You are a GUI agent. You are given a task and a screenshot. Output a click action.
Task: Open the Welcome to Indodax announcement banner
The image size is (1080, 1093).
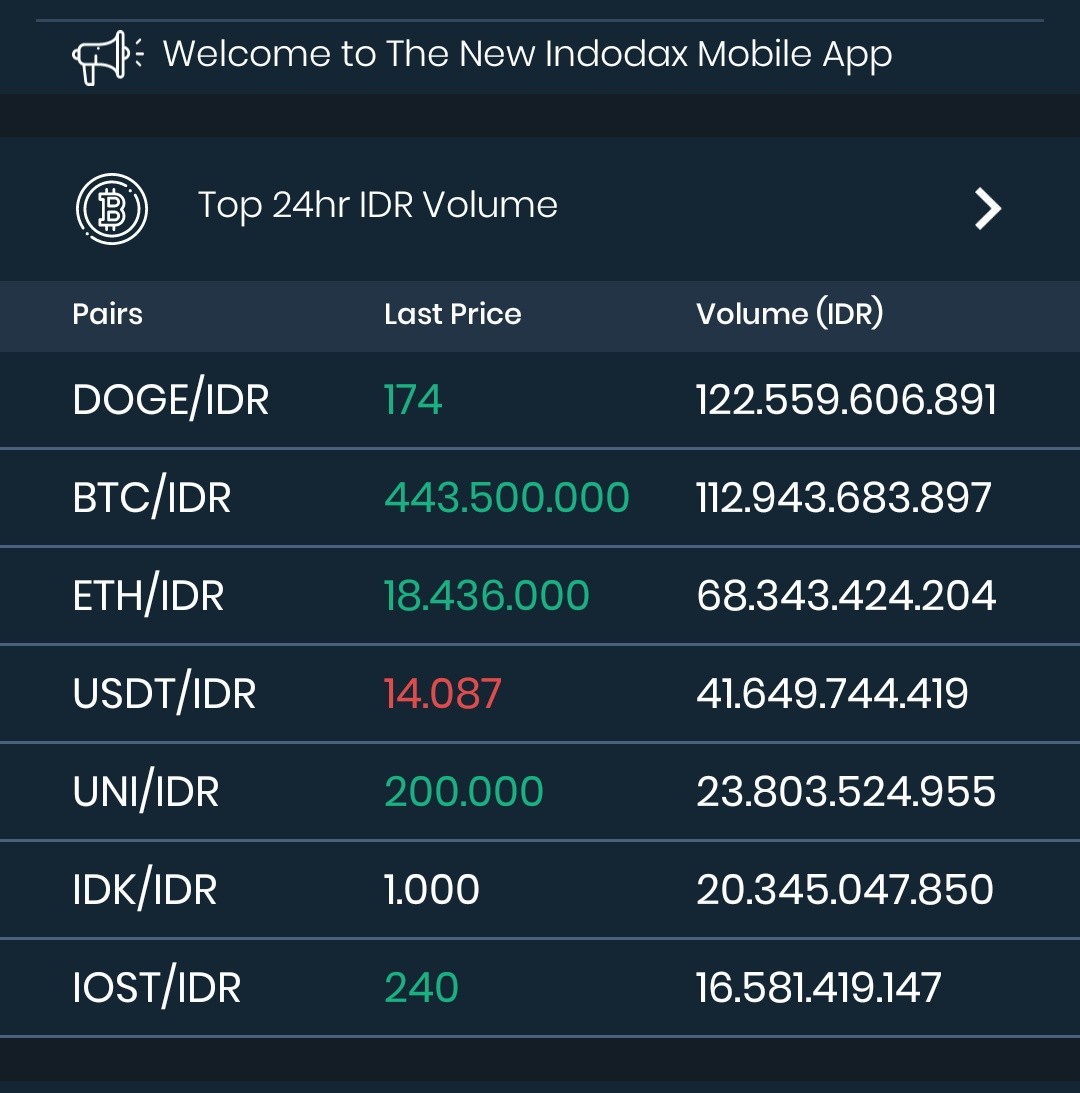click(540, 56)
